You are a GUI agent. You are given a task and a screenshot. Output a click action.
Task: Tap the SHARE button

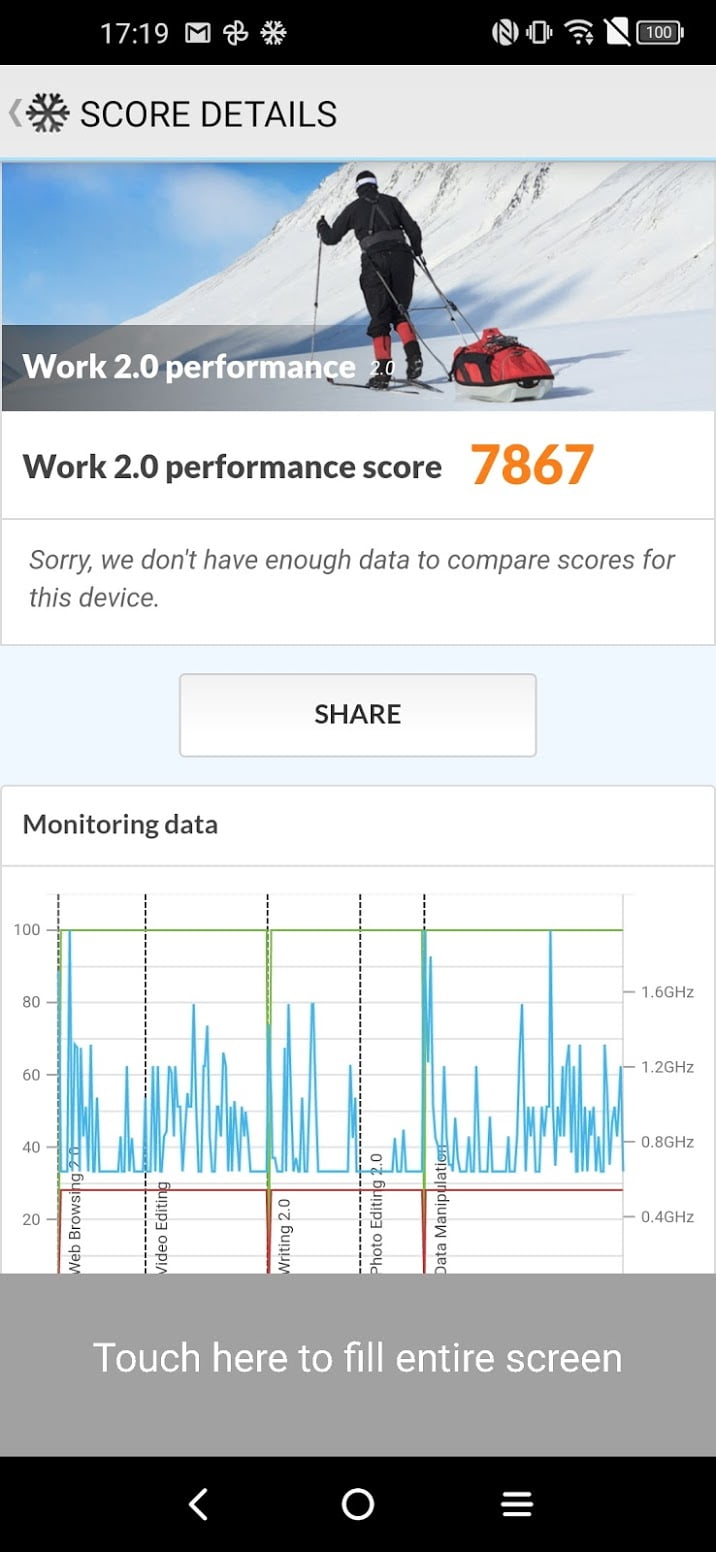click(357, 714)
